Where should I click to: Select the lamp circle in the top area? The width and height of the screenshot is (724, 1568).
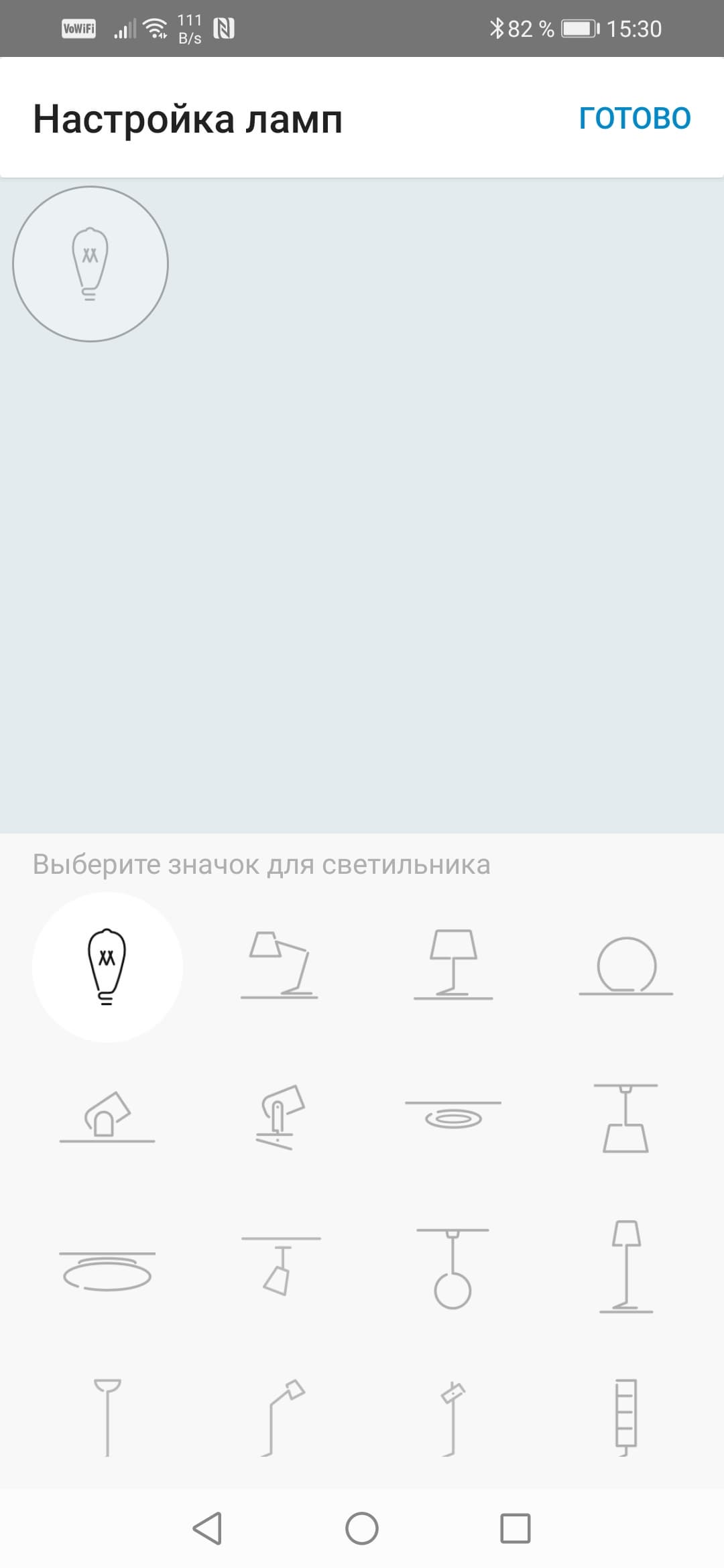coord(90,264)
